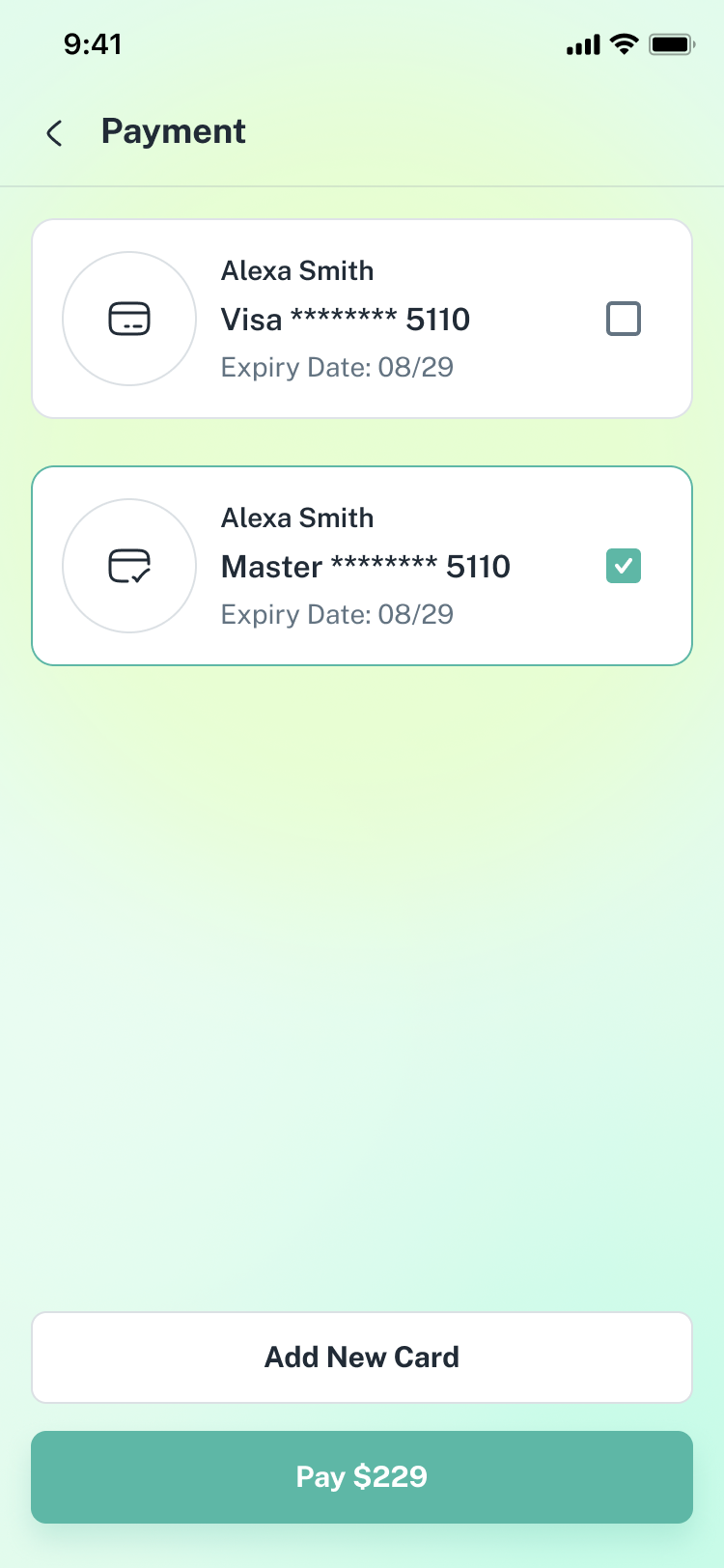The height and width of the screenshot is (1568, 724).
Task: Go back from the Payment screen
Action: [x=55, y=133]
